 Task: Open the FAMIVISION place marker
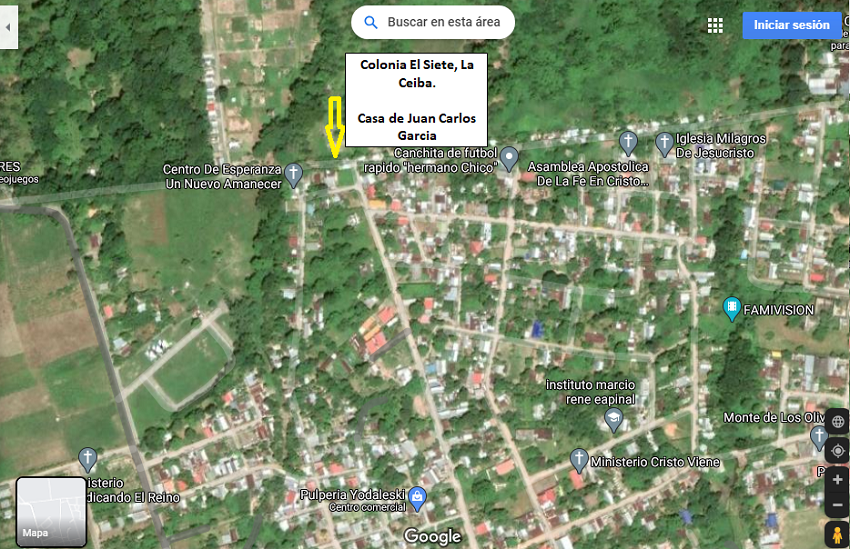pos(732,308)
